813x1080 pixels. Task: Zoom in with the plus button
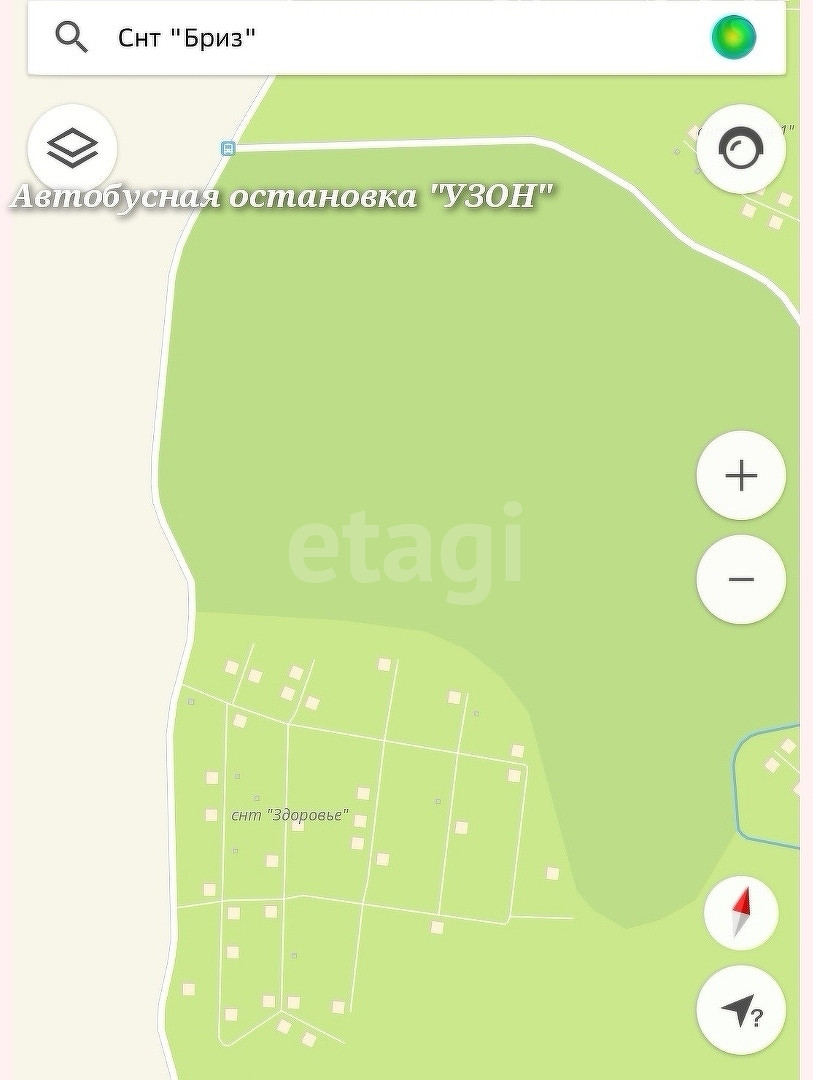tap(741, 476)
